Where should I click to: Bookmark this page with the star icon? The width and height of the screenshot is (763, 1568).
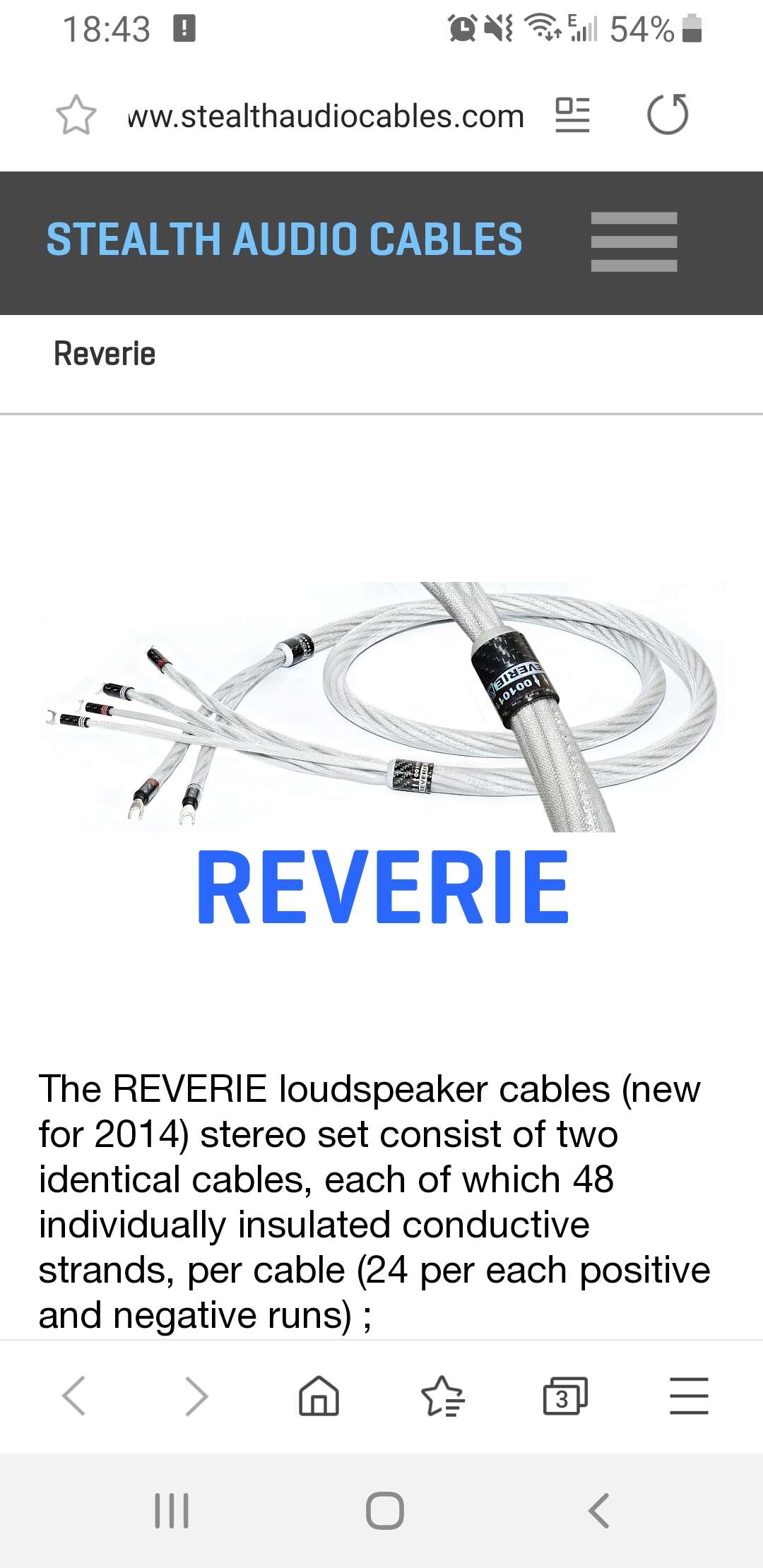click(76, 115)
